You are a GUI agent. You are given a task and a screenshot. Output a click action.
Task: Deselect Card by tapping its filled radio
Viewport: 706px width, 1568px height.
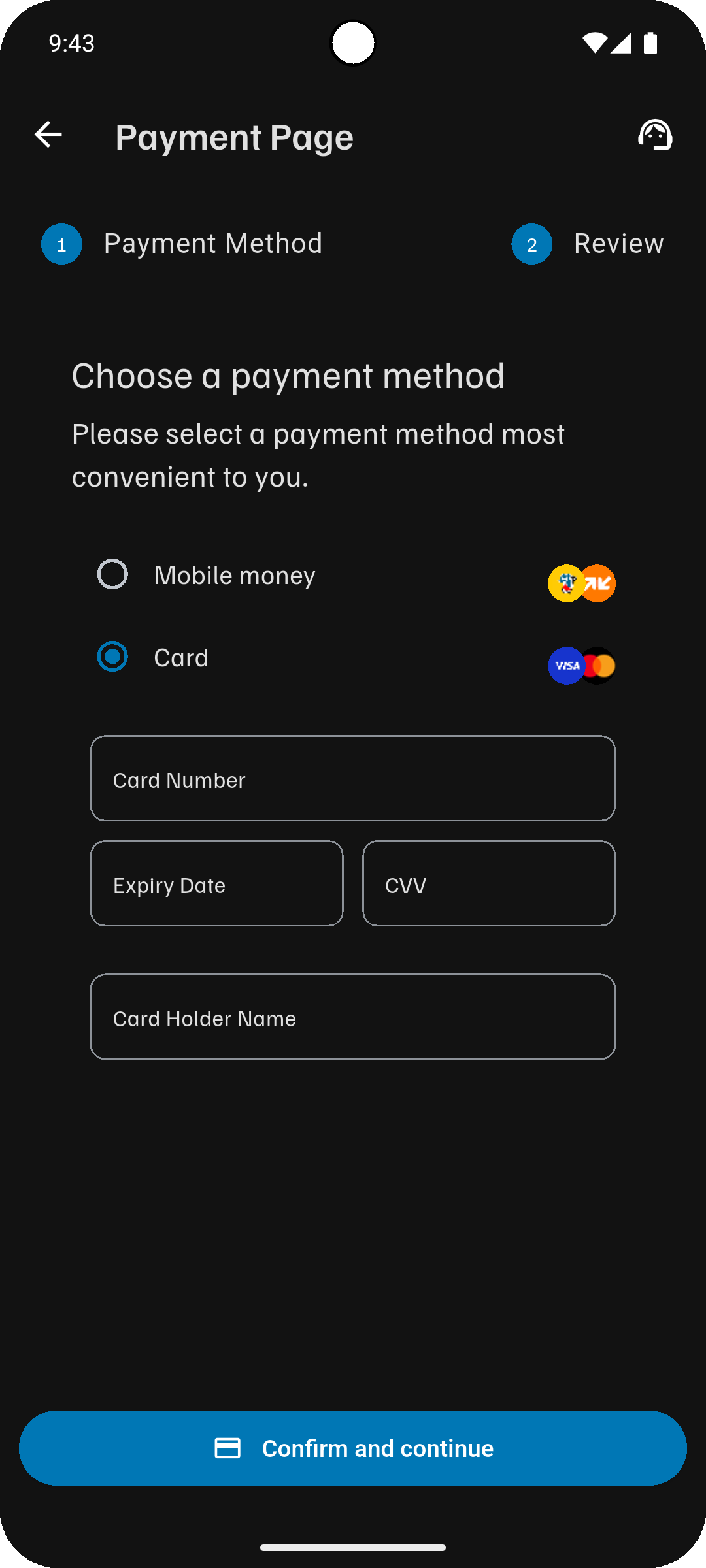[112, 657]
